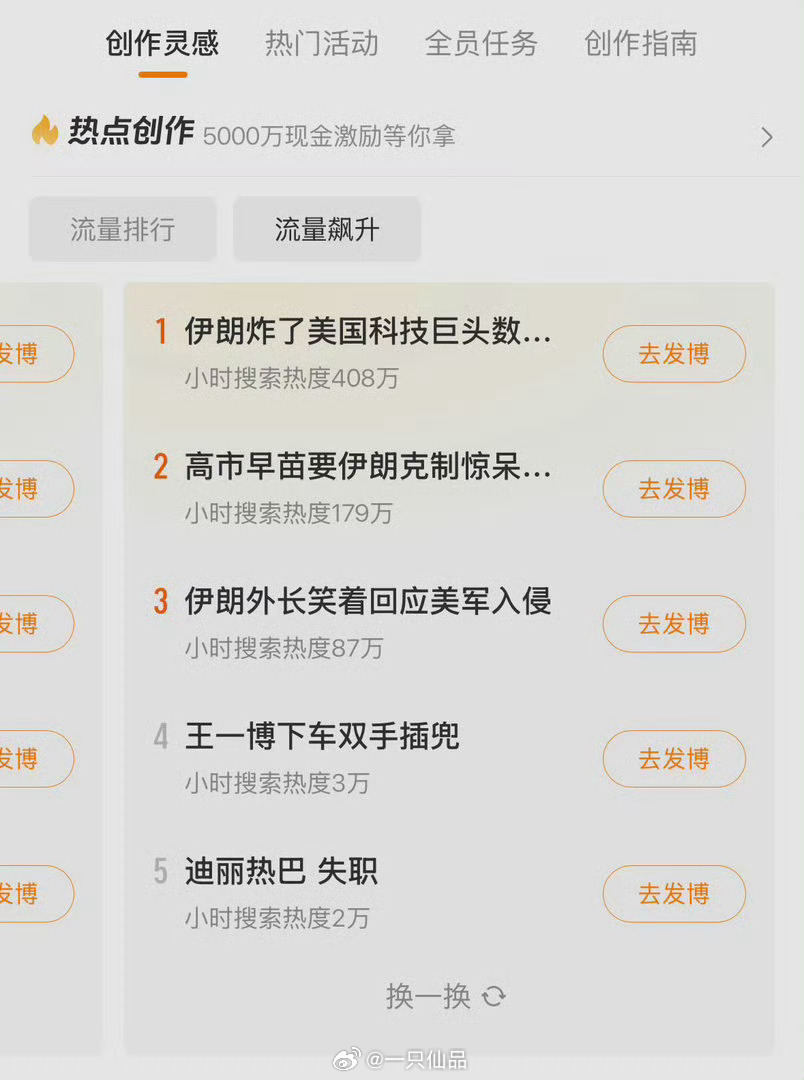Switch to the 热门活动 tab
This screenshot has height=1080, width=804.
[321, 43]
